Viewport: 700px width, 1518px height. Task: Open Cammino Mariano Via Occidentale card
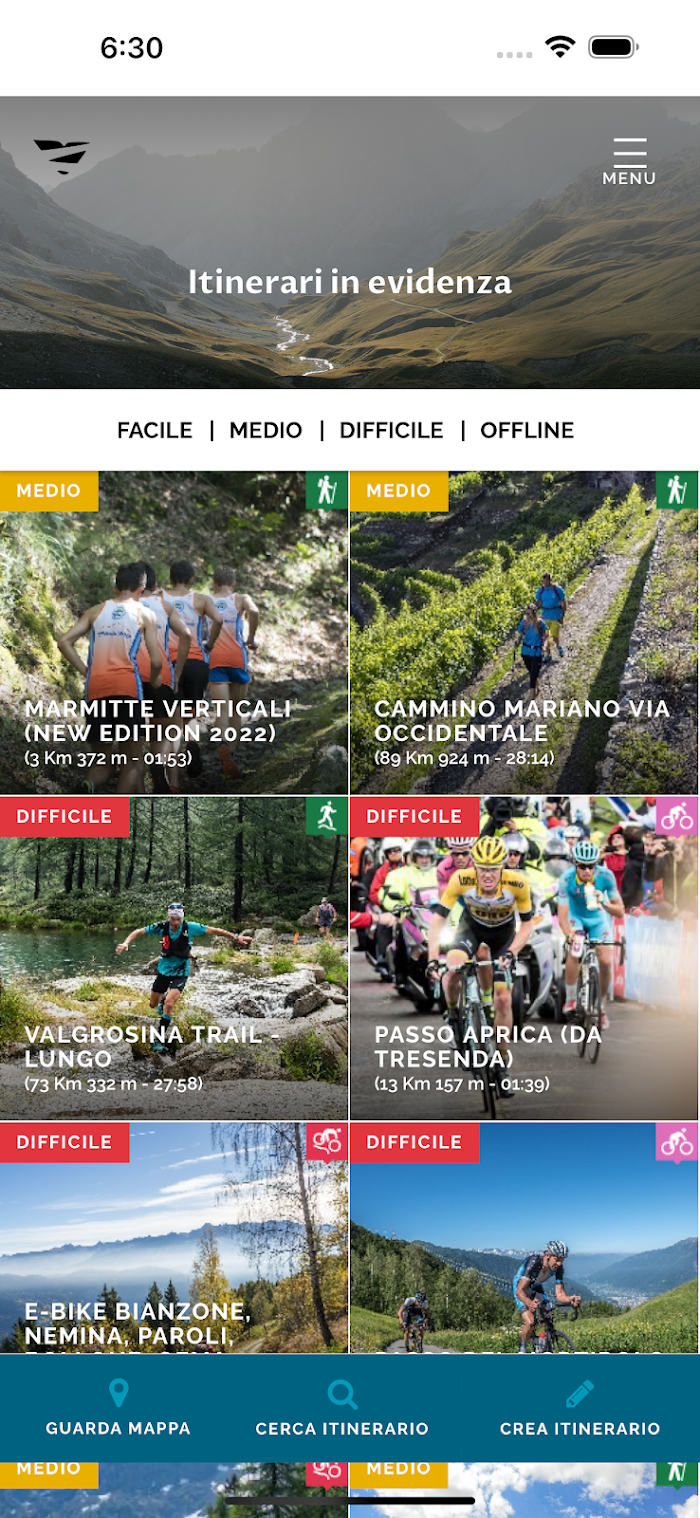click(x=525, y=633)
